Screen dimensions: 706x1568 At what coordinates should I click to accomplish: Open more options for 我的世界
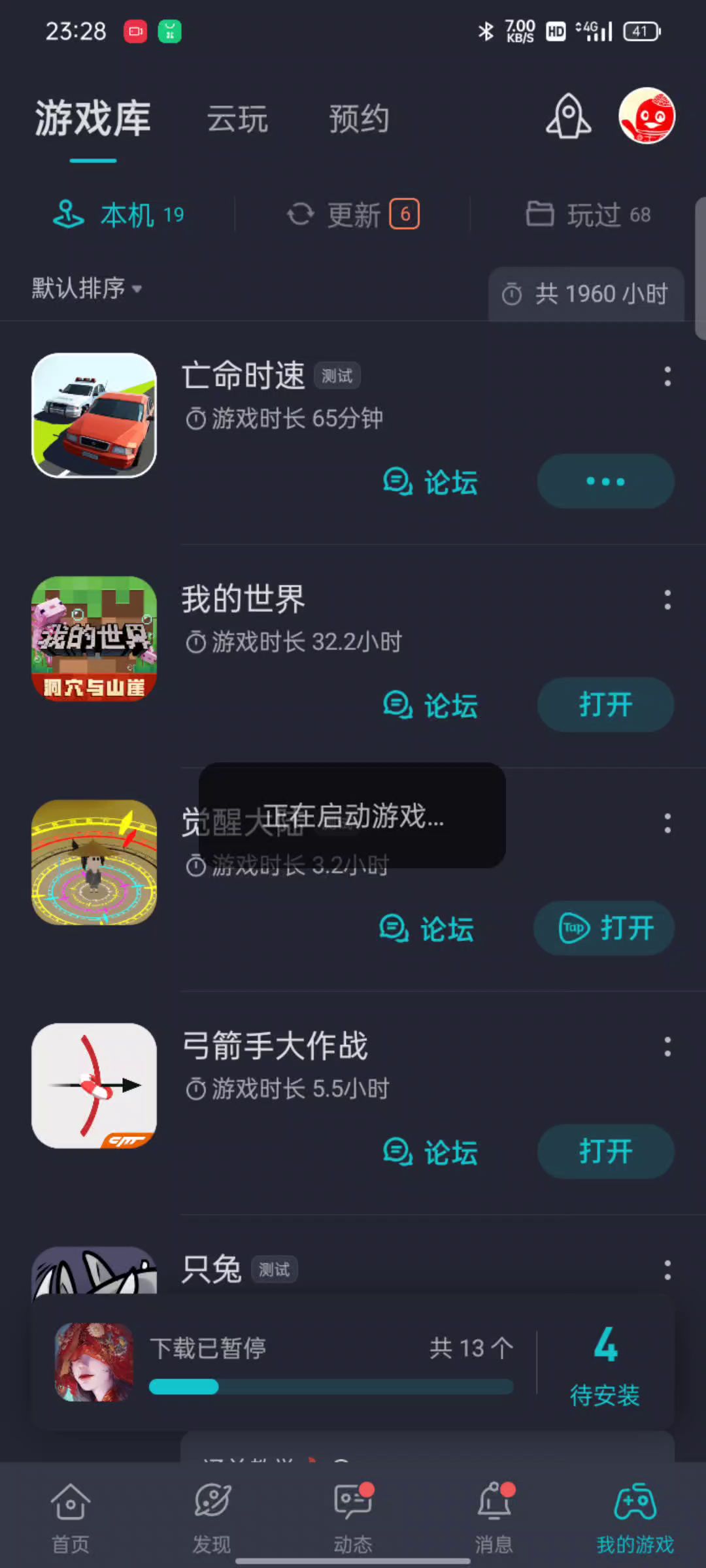tap(667, 600)
